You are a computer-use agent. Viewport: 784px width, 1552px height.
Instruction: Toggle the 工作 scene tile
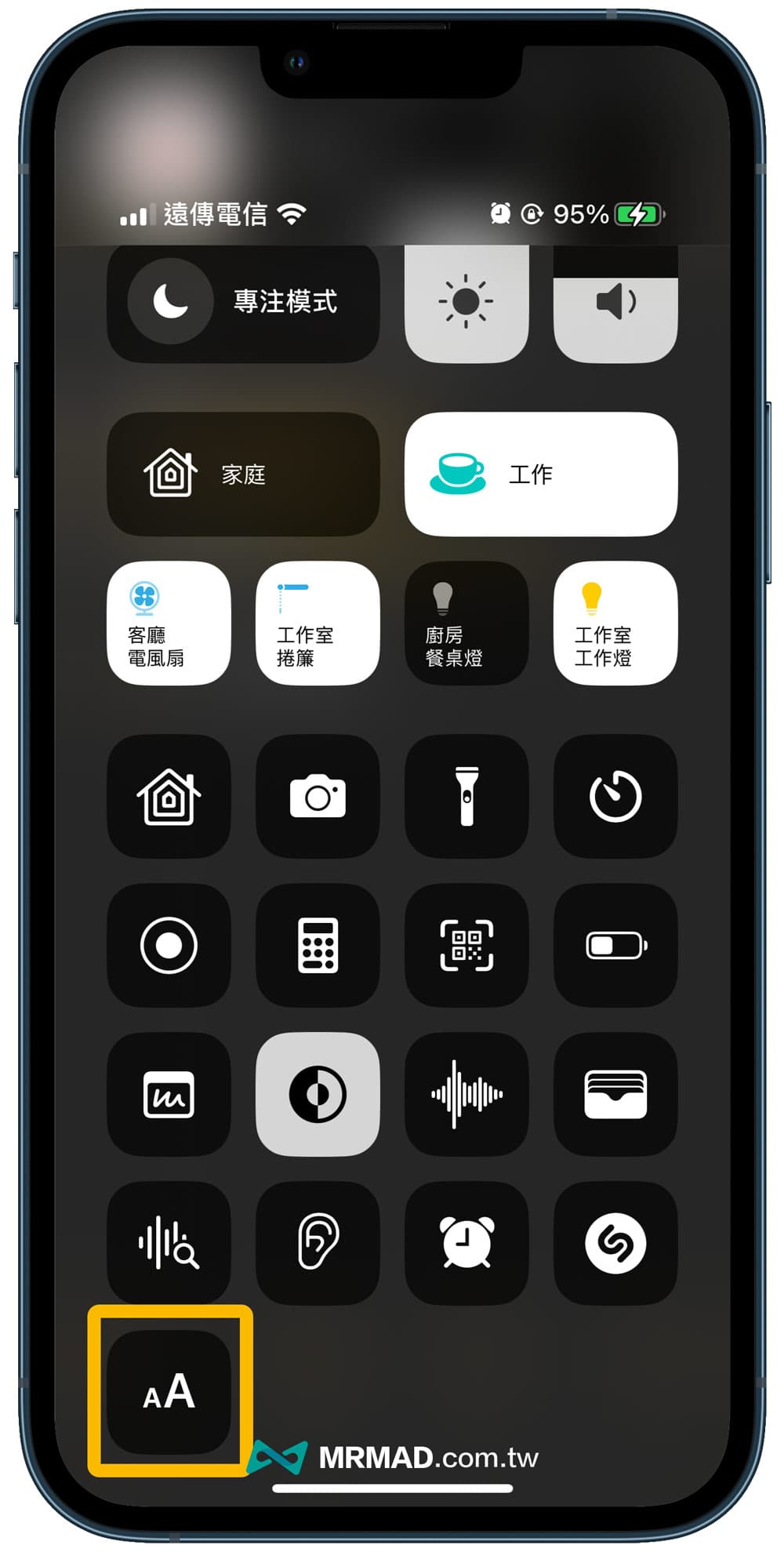pyautogui.click(x=541, y=474)
